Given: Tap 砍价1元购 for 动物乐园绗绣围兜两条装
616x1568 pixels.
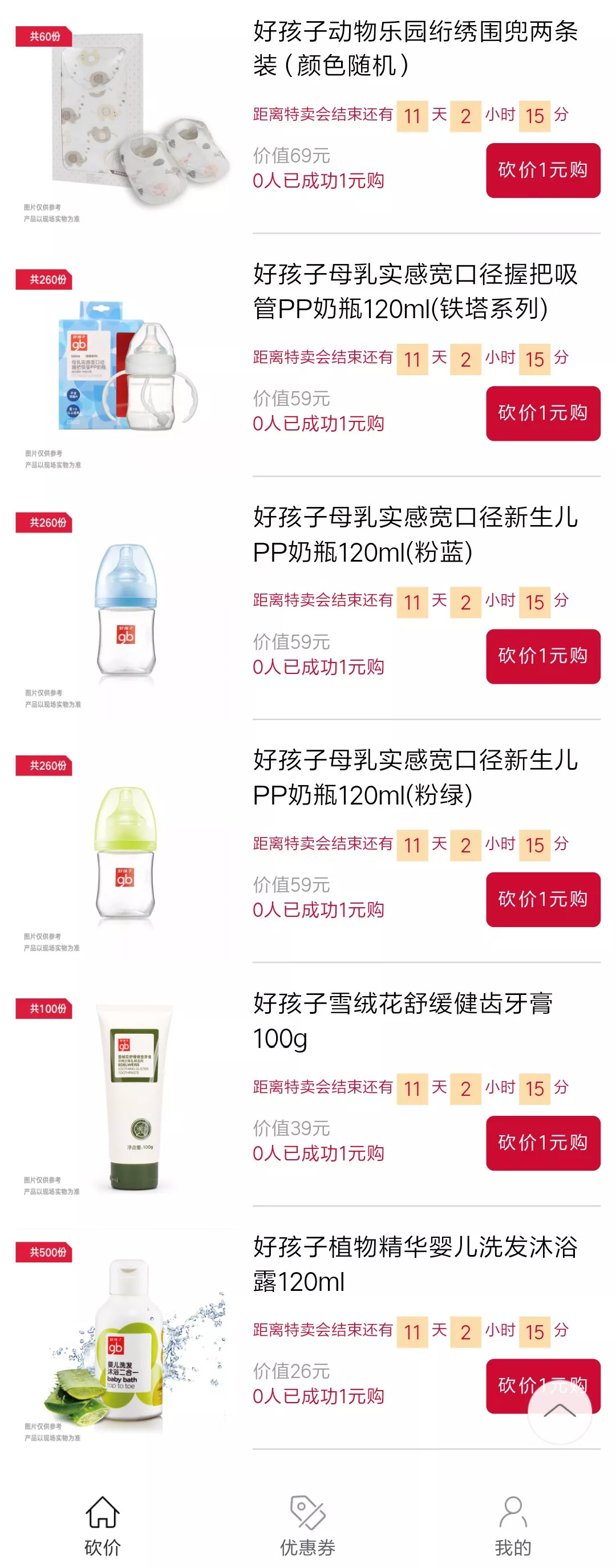Looking at the screenshot, I should click(x=542, y=170).
